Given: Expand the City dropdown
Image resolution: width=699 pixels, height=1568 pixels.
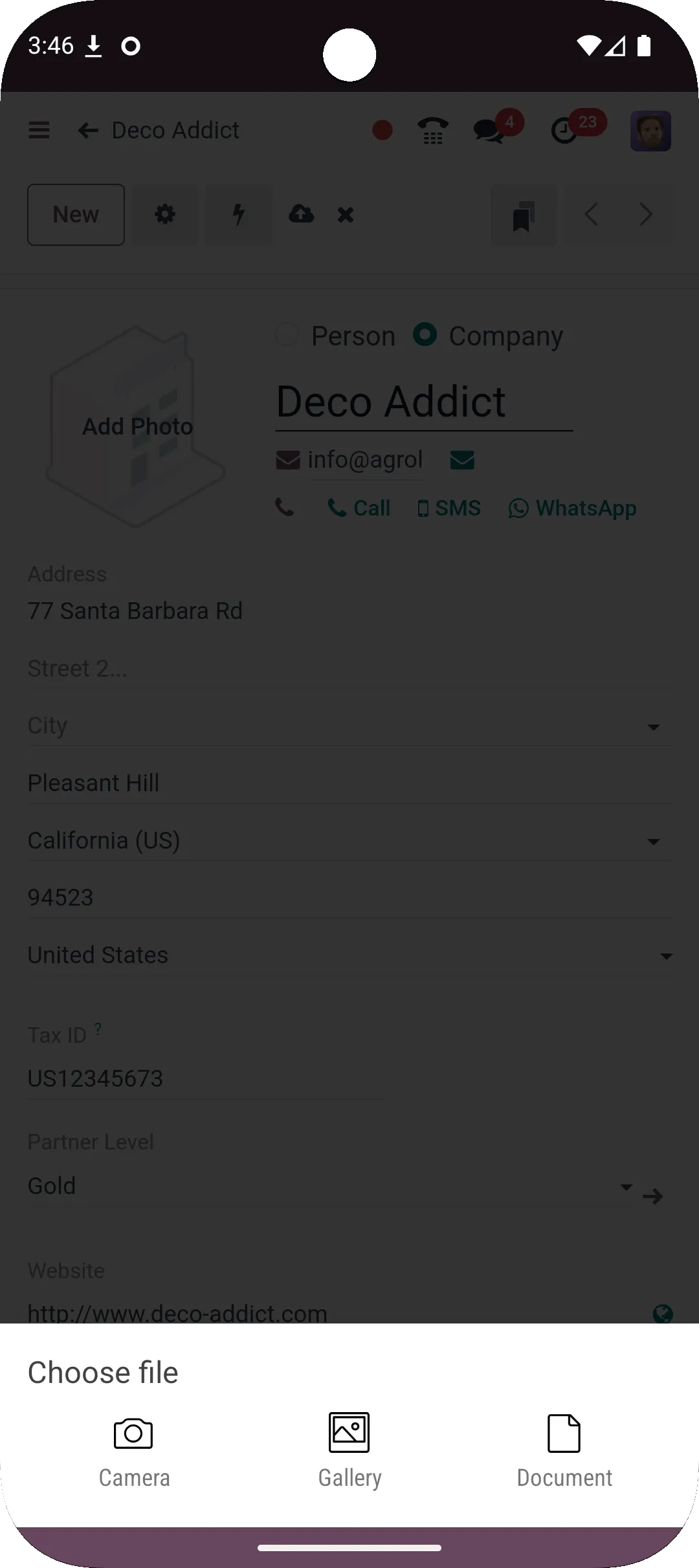Looking at the screenshot, I should pyautogui.click(x=654, y=727).
